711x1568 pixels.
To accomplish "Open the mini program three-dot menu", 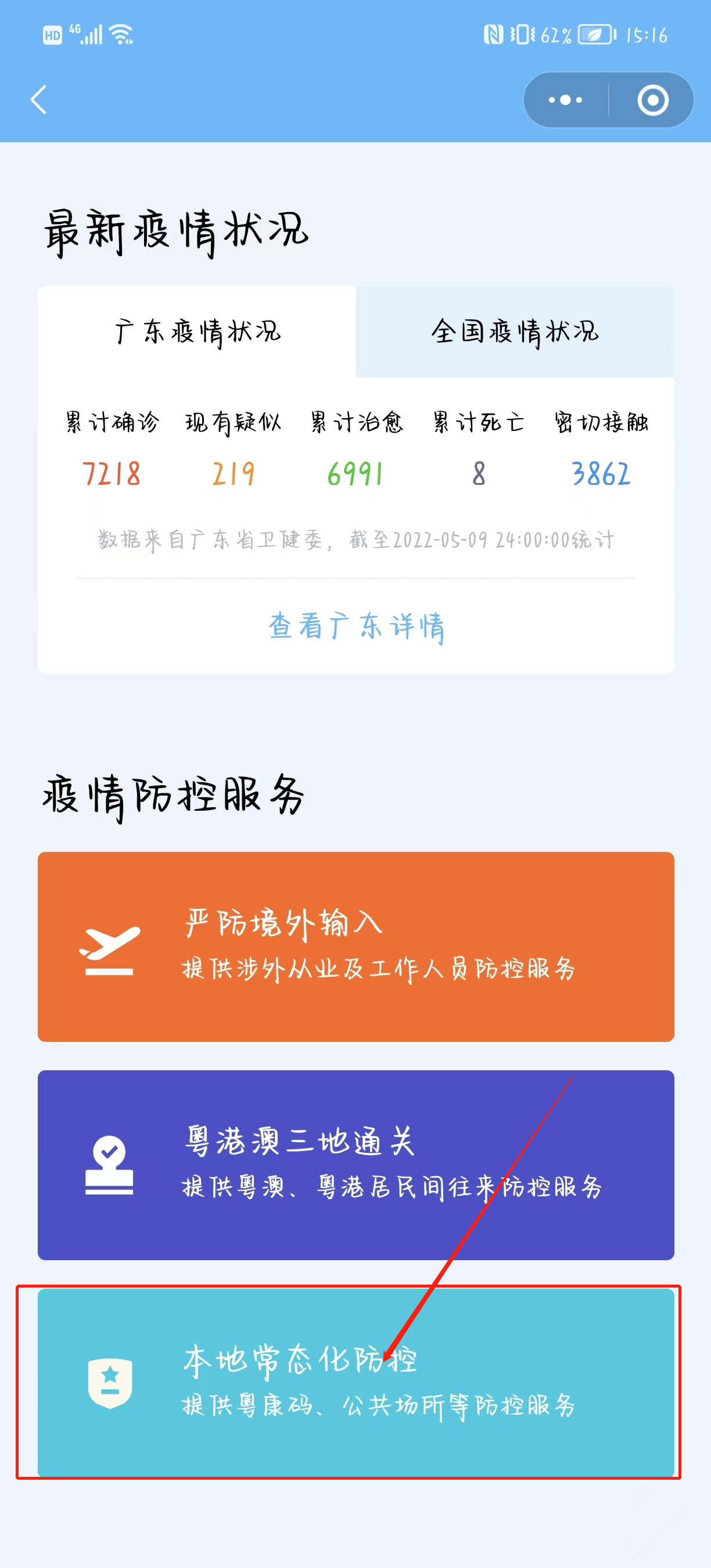I will [x=565, y=100].
